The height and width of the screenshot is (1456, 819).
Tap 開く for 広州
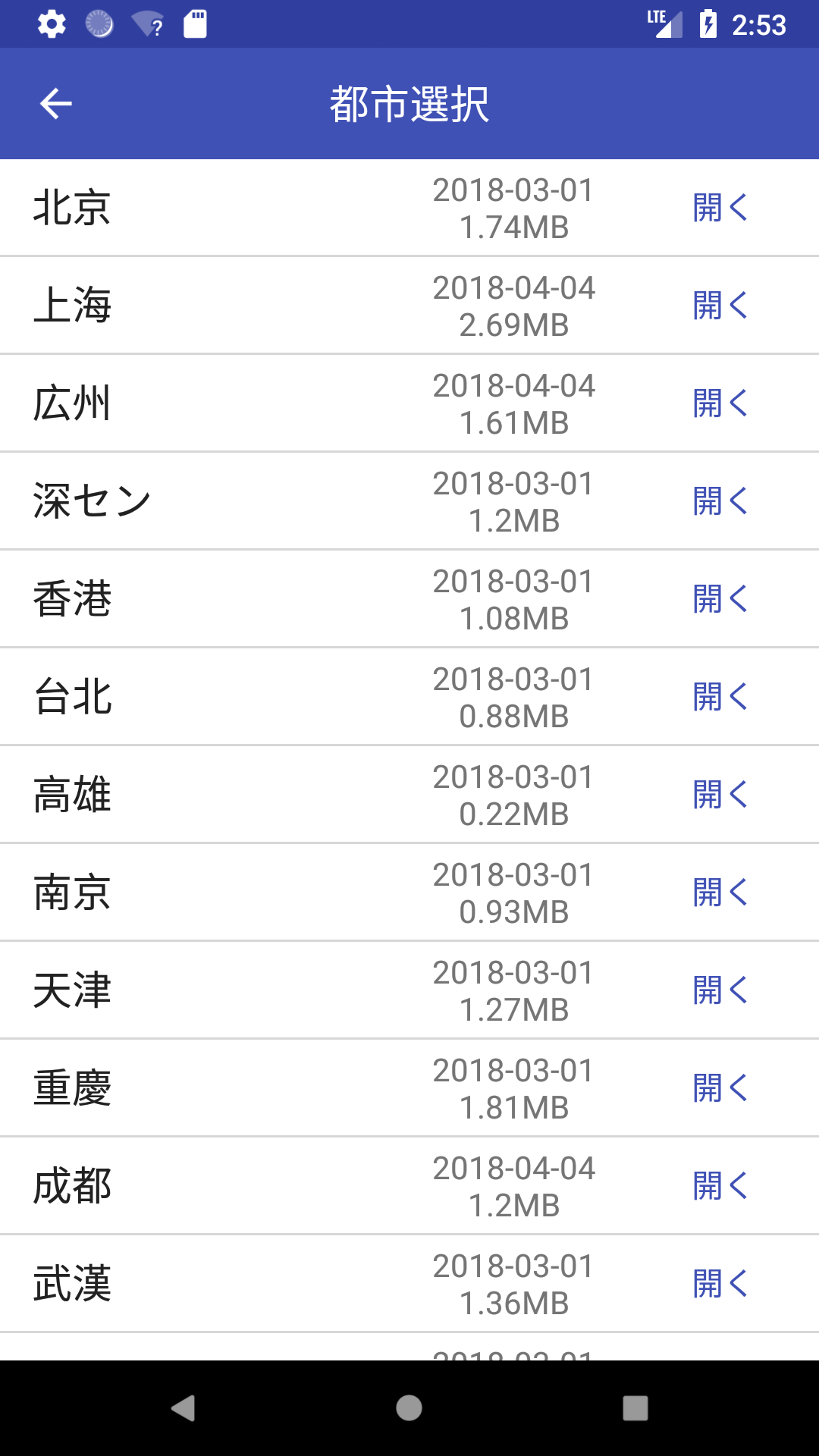click(720, 403)
